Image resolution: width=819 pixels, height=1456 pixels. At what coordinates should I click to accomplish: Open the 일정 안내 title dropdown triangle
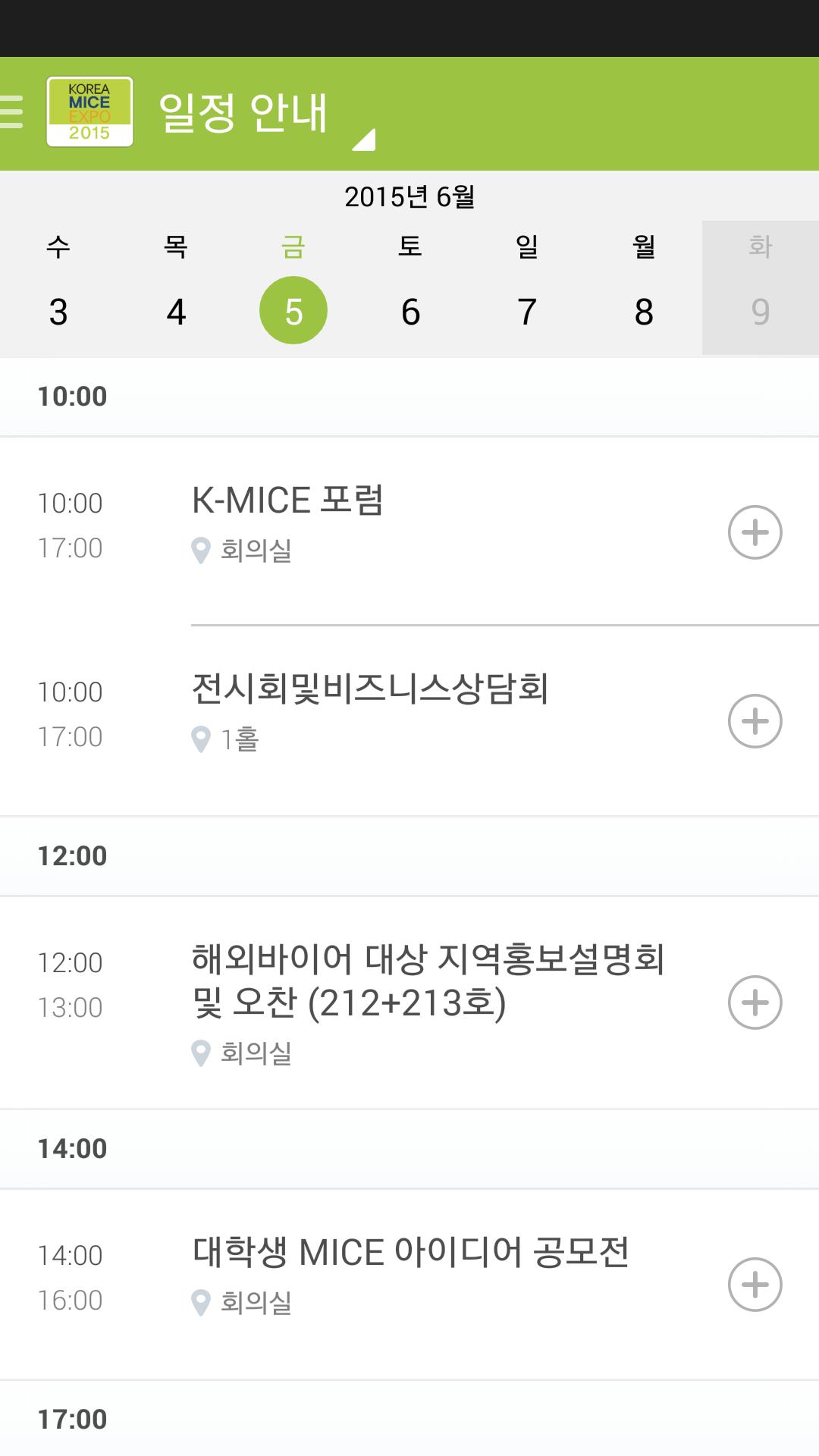tap(364, 137)
